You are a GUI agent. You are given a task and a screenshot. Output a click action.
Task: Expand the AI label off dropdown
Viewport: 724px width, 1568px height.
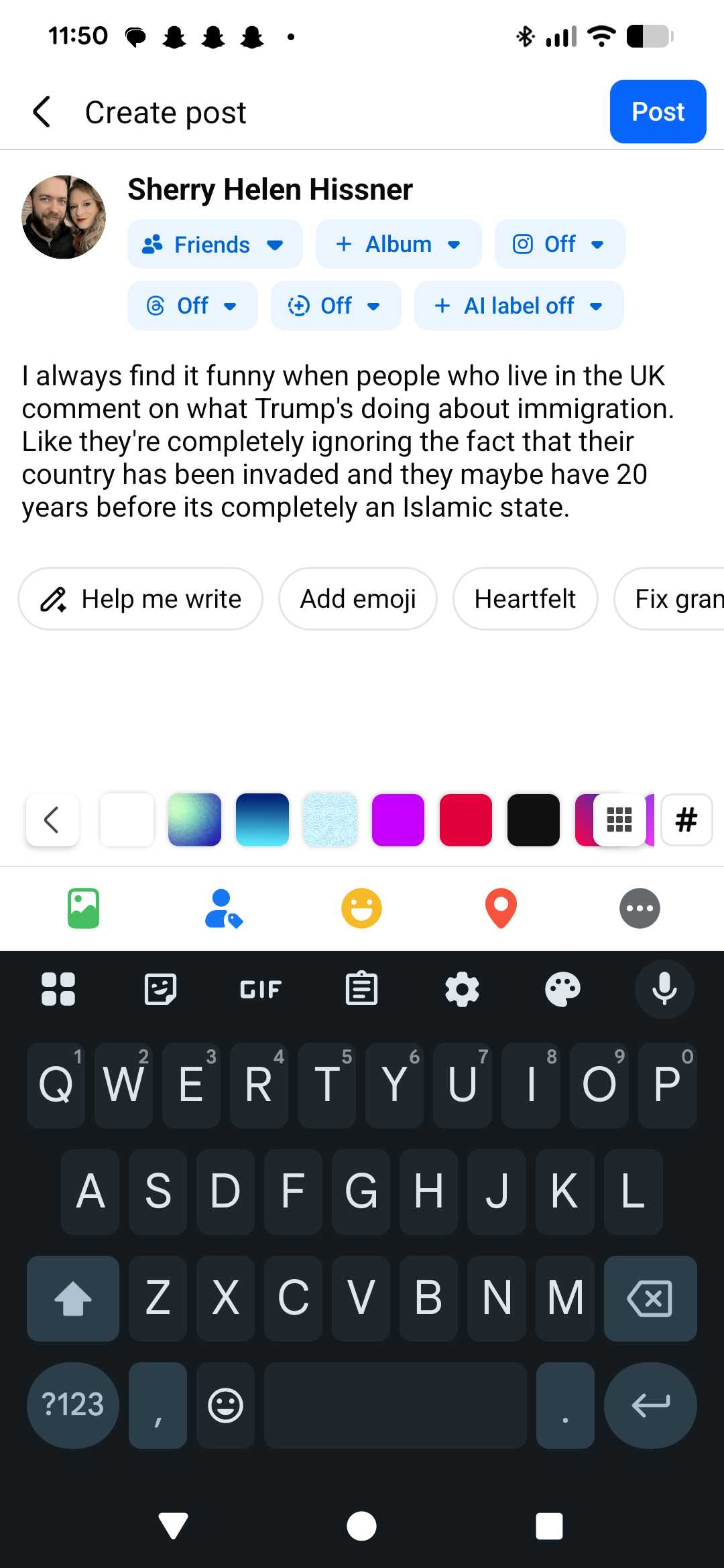pos(519,306)
